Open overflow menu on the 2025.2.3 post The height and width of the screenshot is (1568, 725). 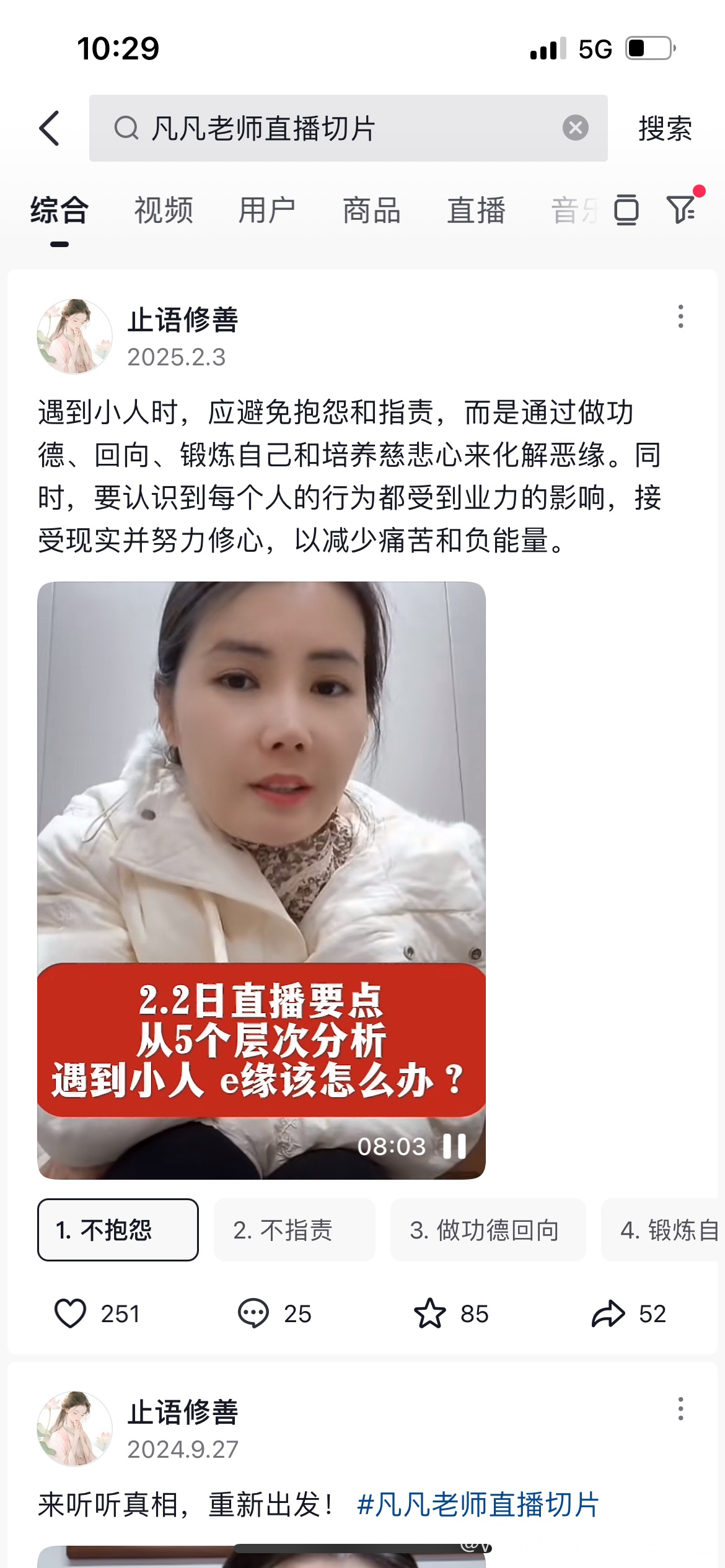coord(680,316)
